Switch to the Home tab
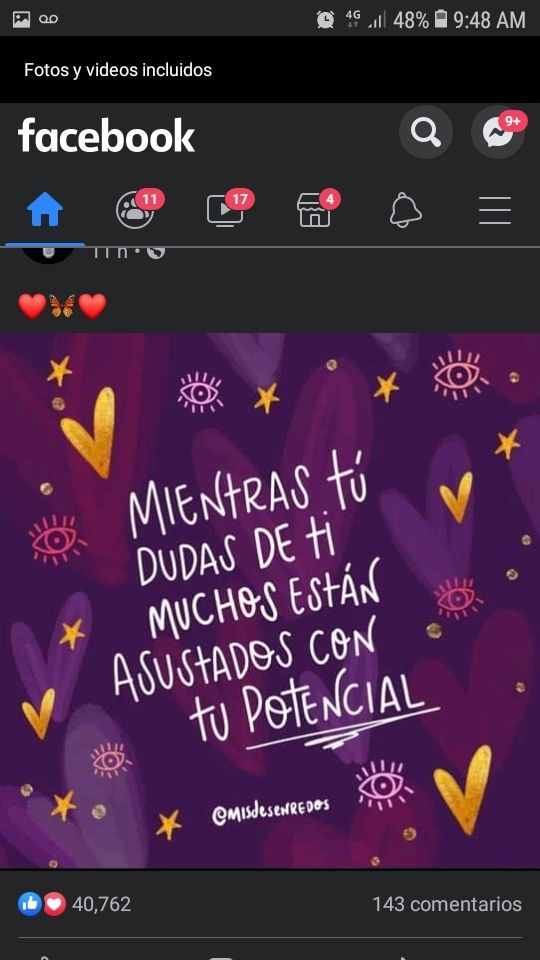The height and width of the screenshot is (960, 540). [x=45, y=211]
